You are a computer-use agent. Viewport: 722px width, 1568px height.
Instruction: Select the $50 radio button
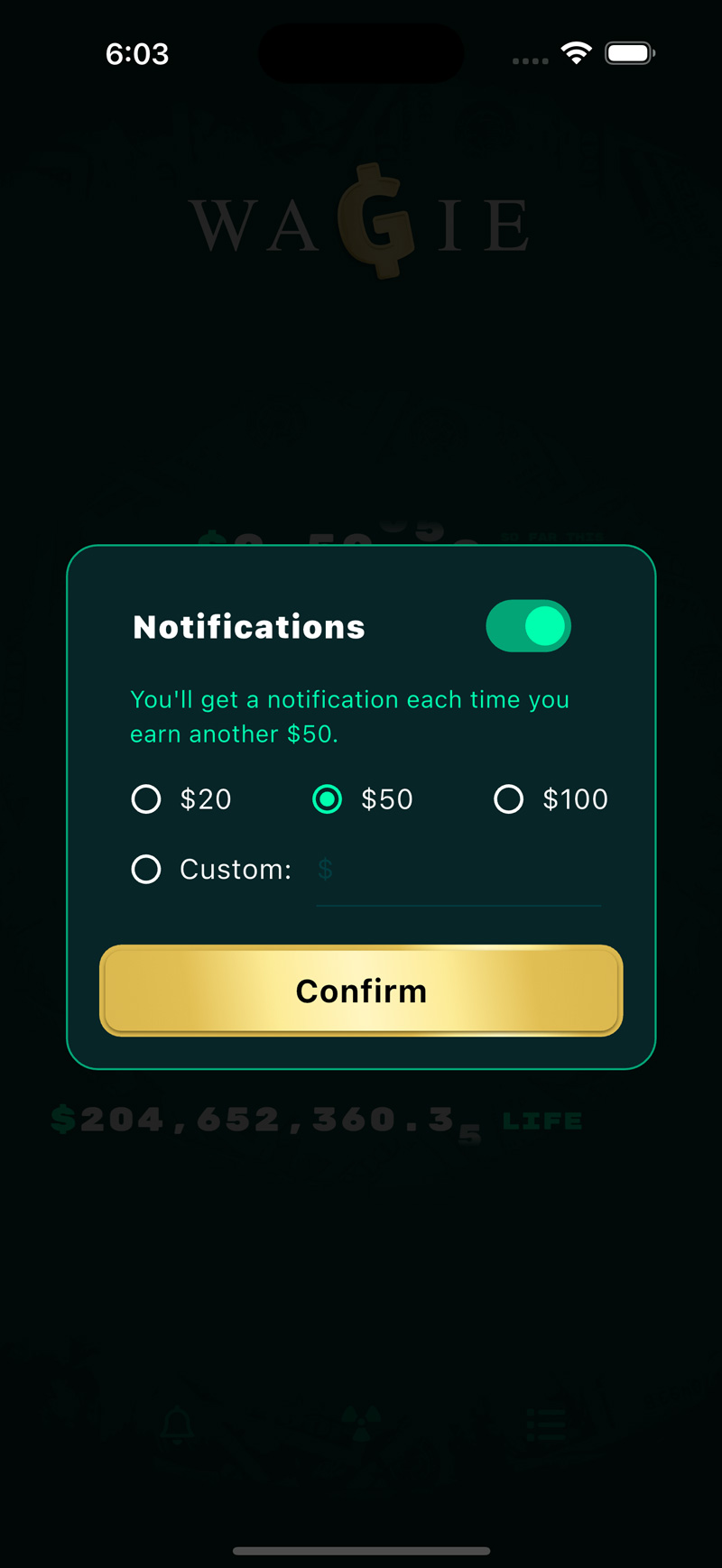(x=327, y=799)
